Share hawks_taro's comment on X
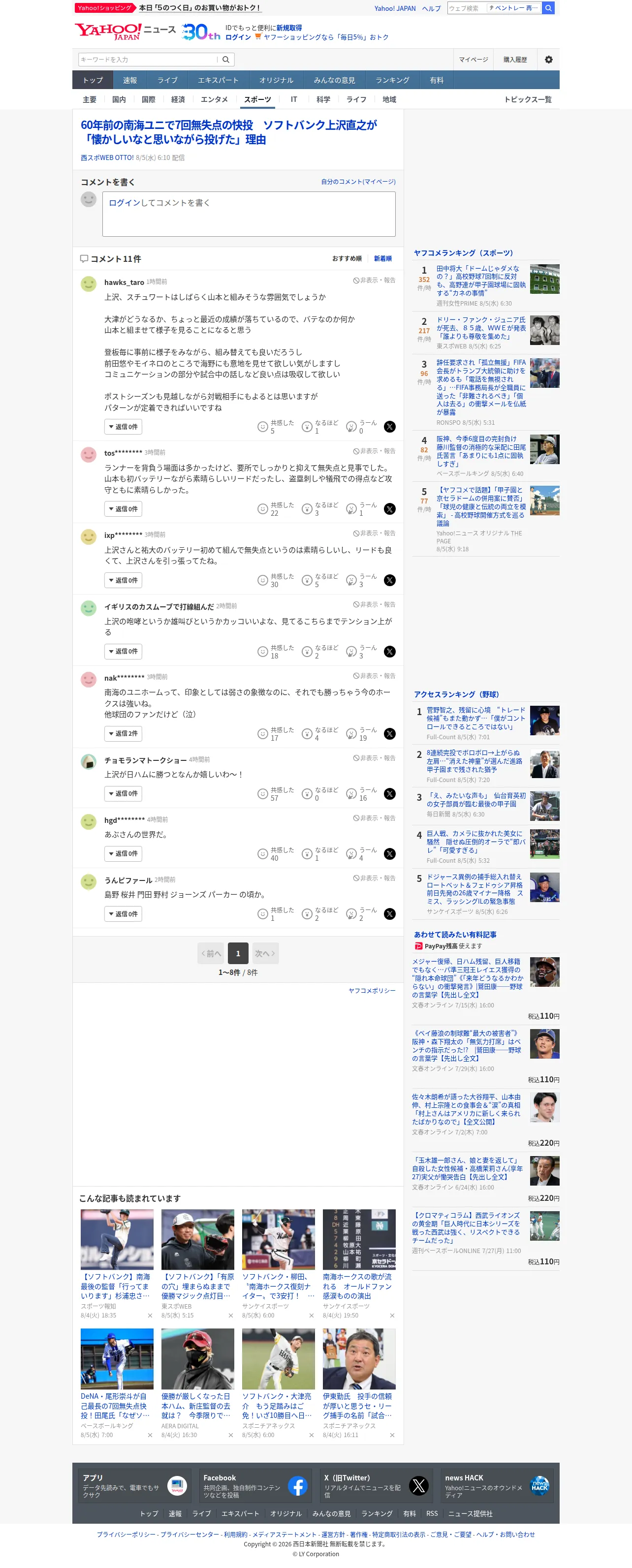Screen dimensions: 632x1568 coord(390,427)
